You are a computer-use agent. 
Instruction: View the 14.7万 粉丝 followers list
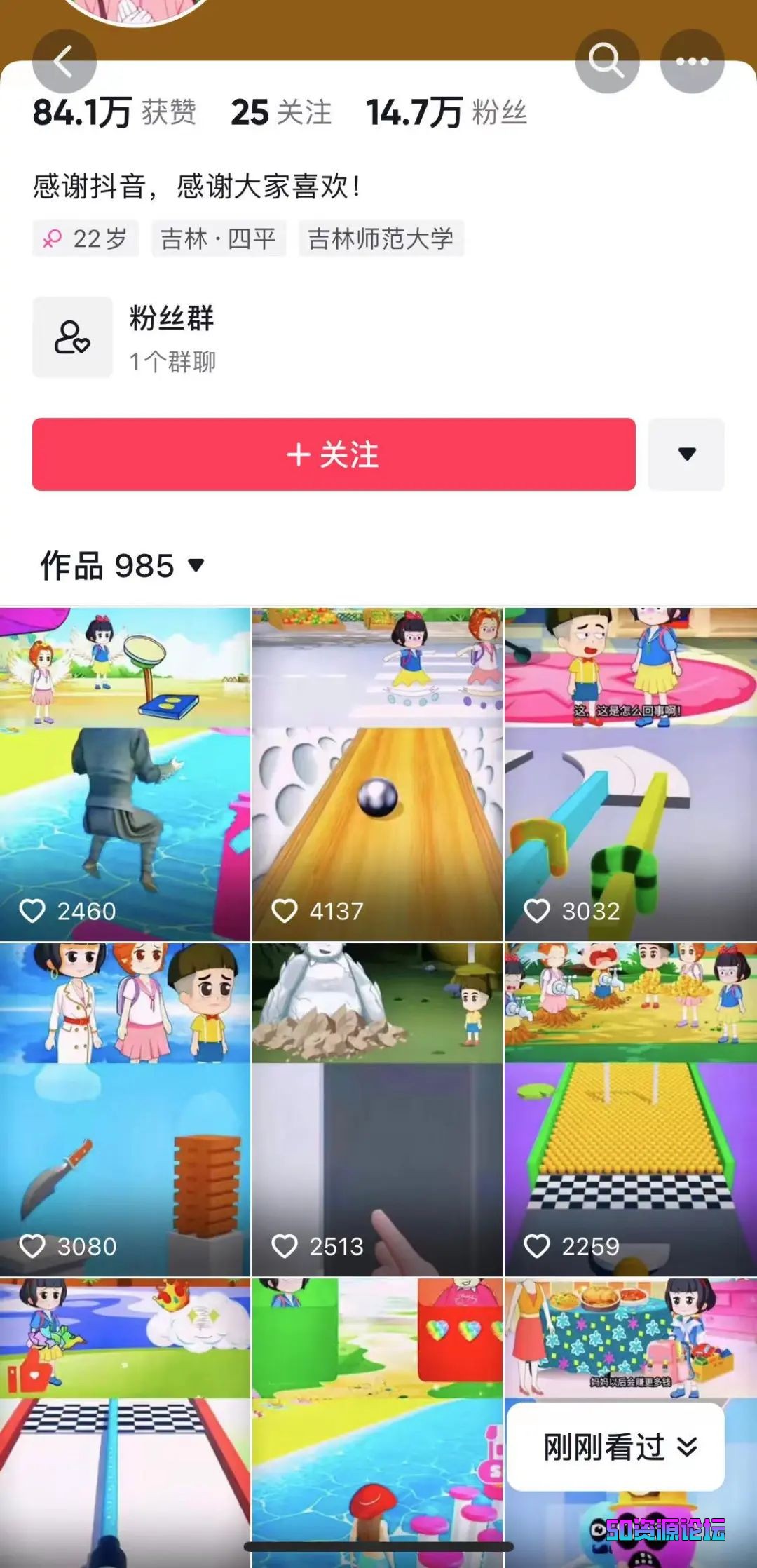tap(446, 112)
